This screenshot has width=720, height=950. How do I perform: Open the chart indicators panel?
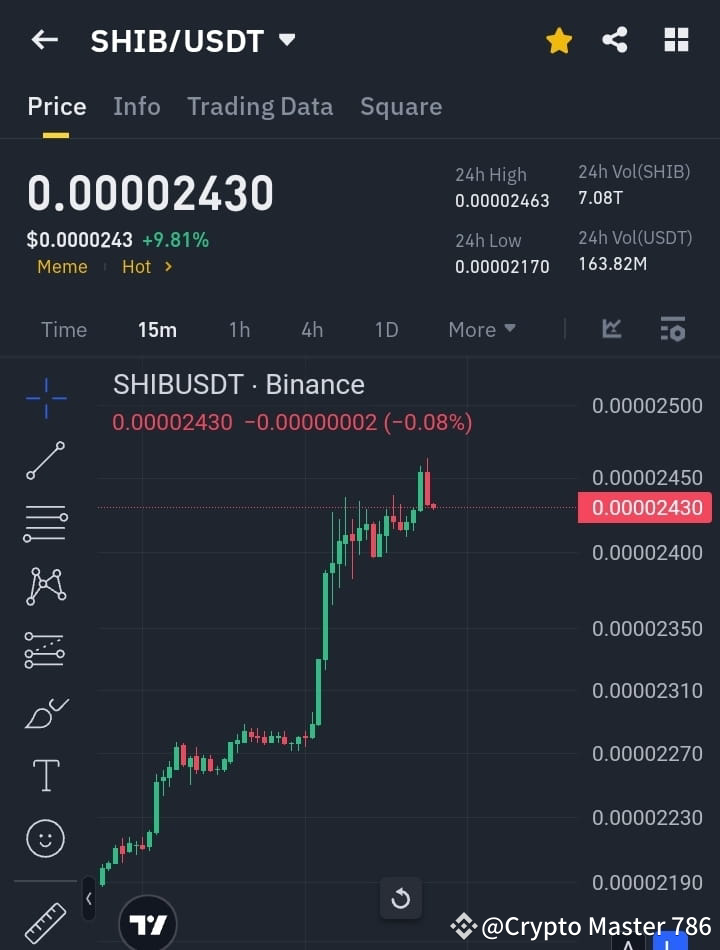pyautogui.click(x=610, y=329)
